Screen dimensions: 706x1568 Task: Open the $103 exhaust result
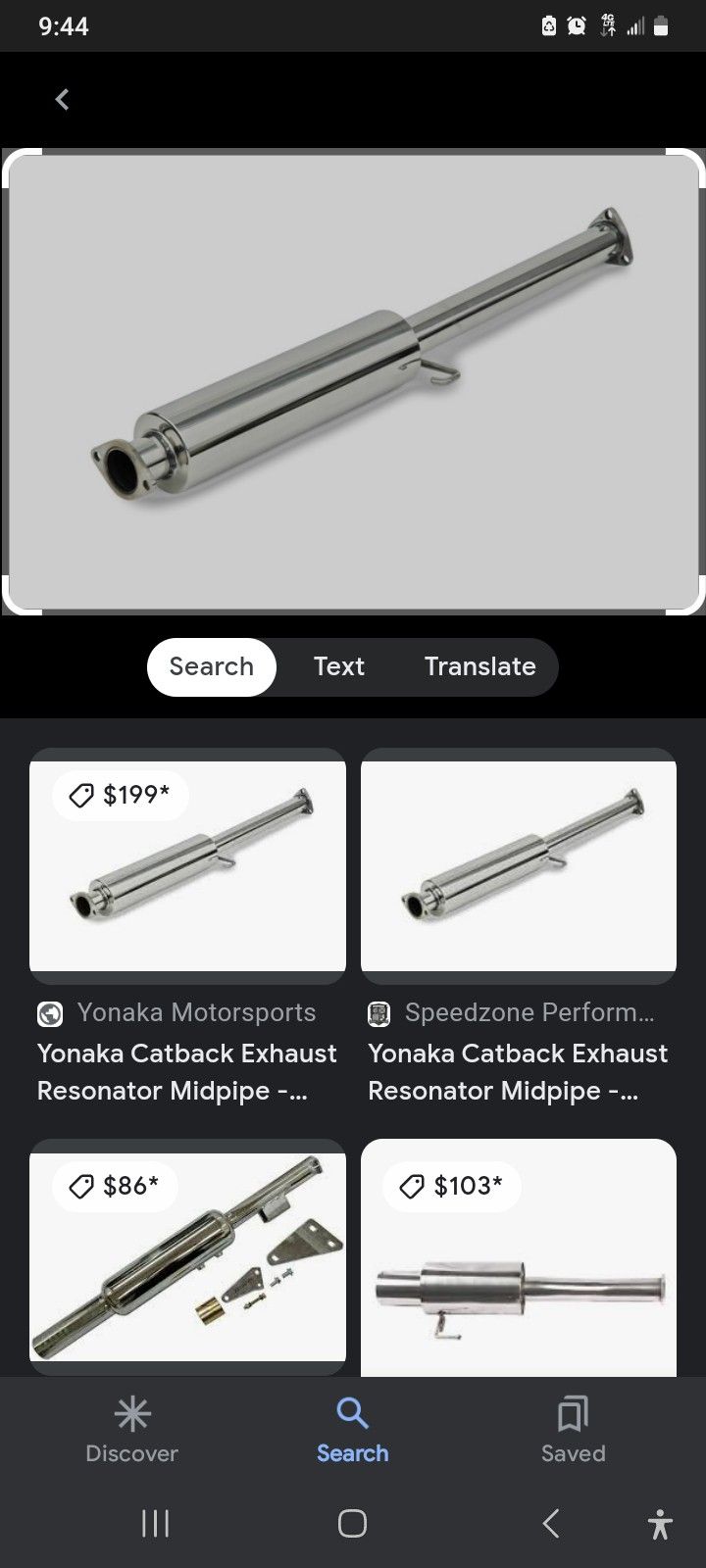pos(519,1259)
